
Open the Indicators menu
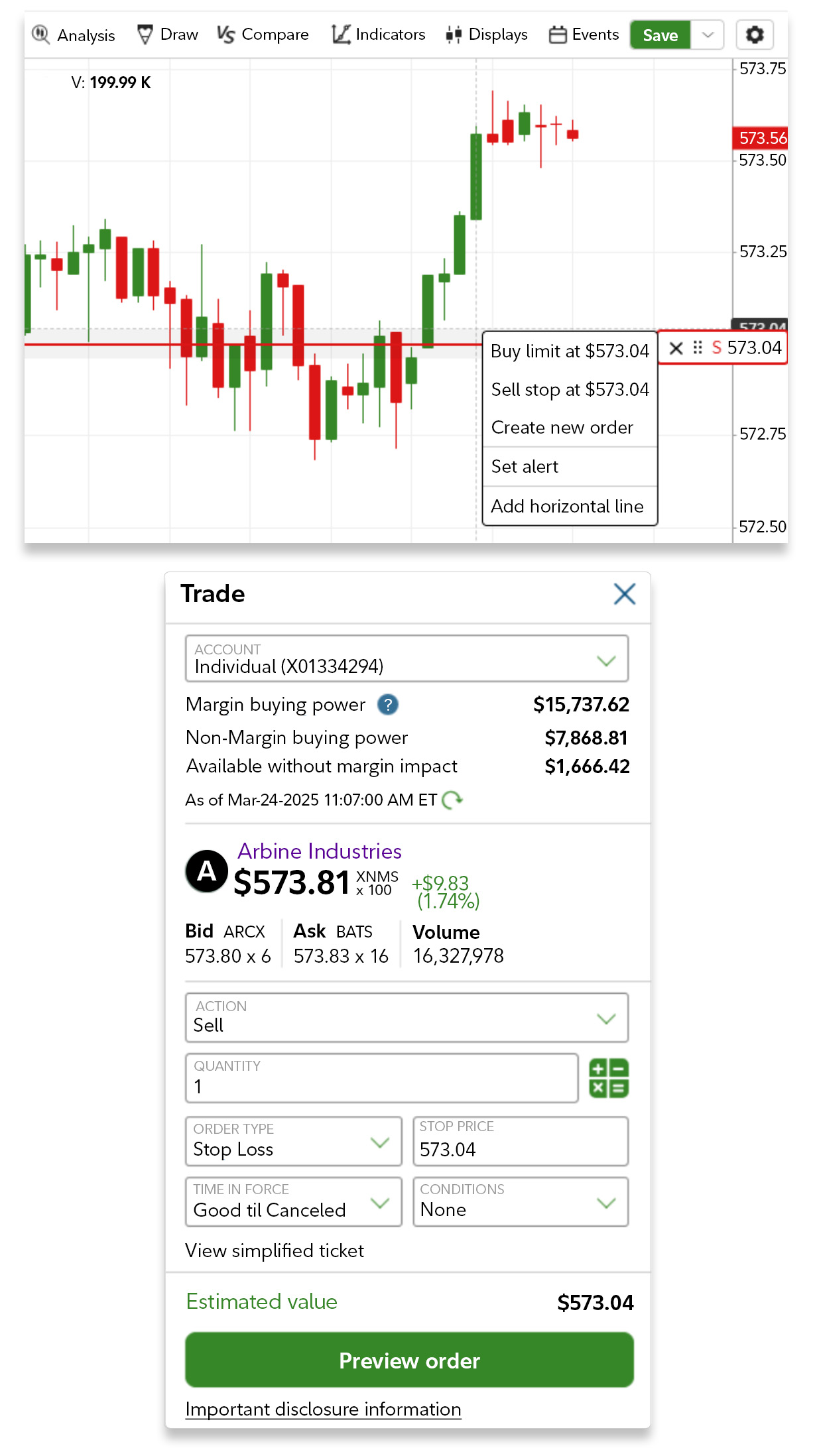tap(379, 34)
